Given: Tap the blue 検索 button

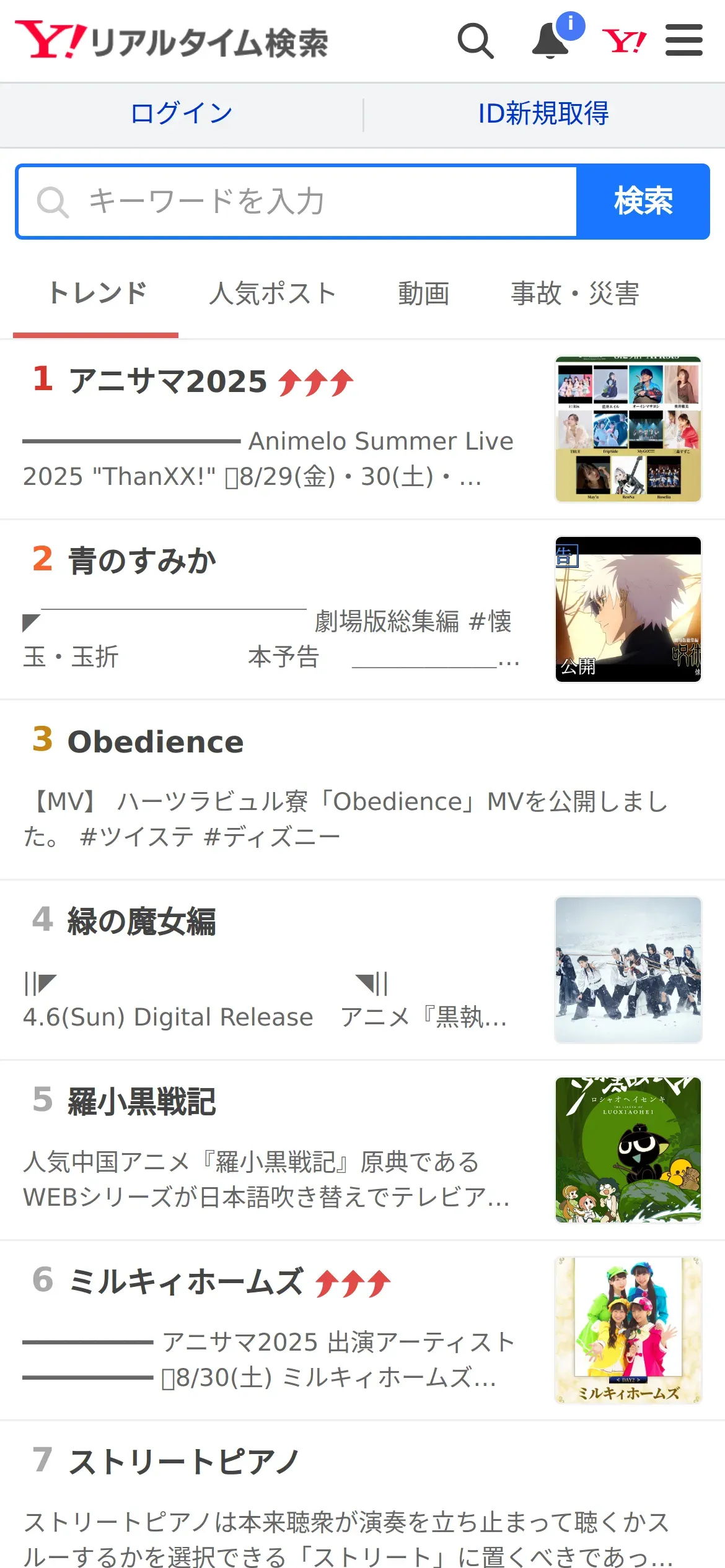Looking at the screenshot, I should tap(643, 202).
